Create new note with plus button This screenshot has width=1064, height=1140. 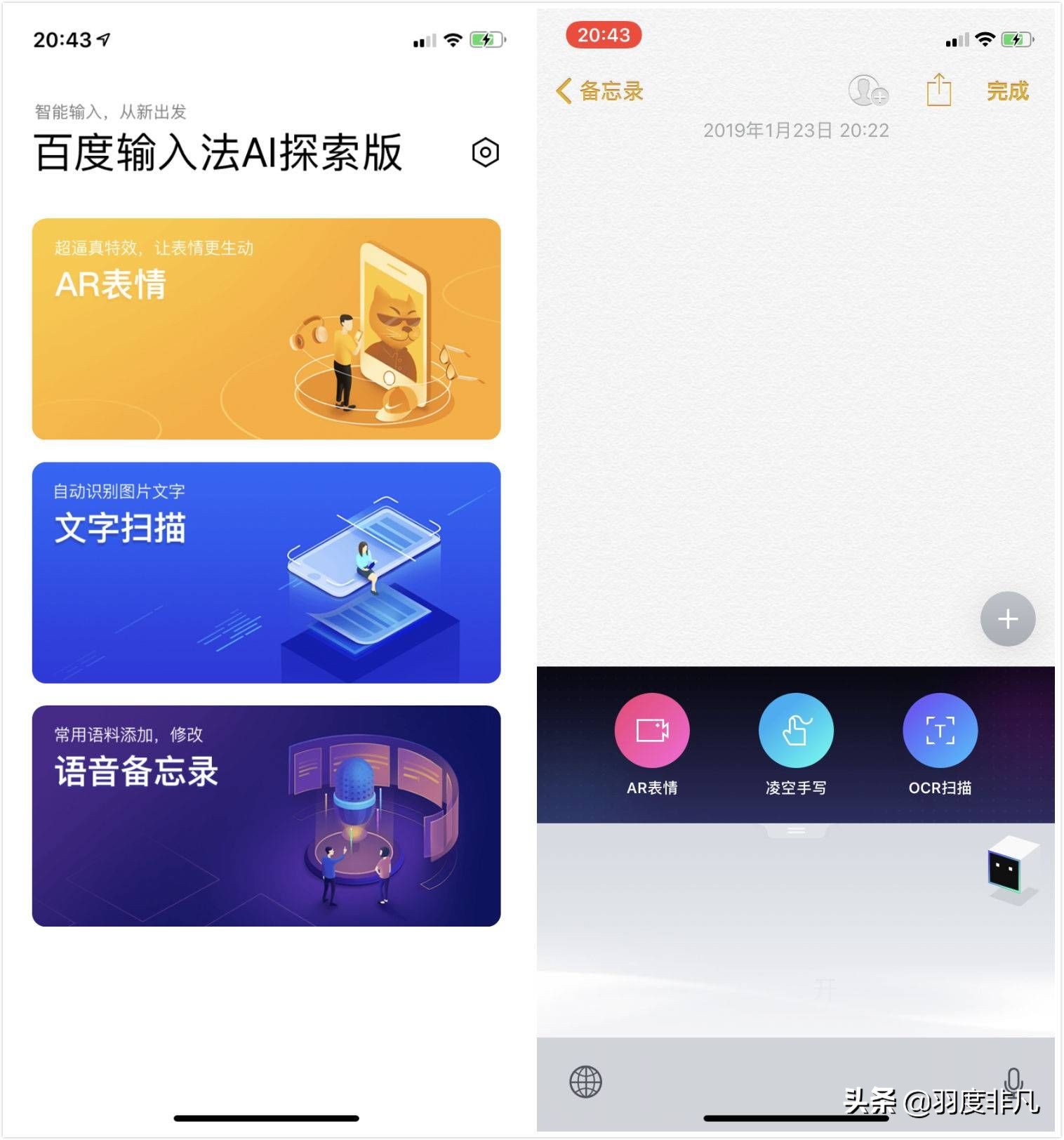coord(1009,618)
